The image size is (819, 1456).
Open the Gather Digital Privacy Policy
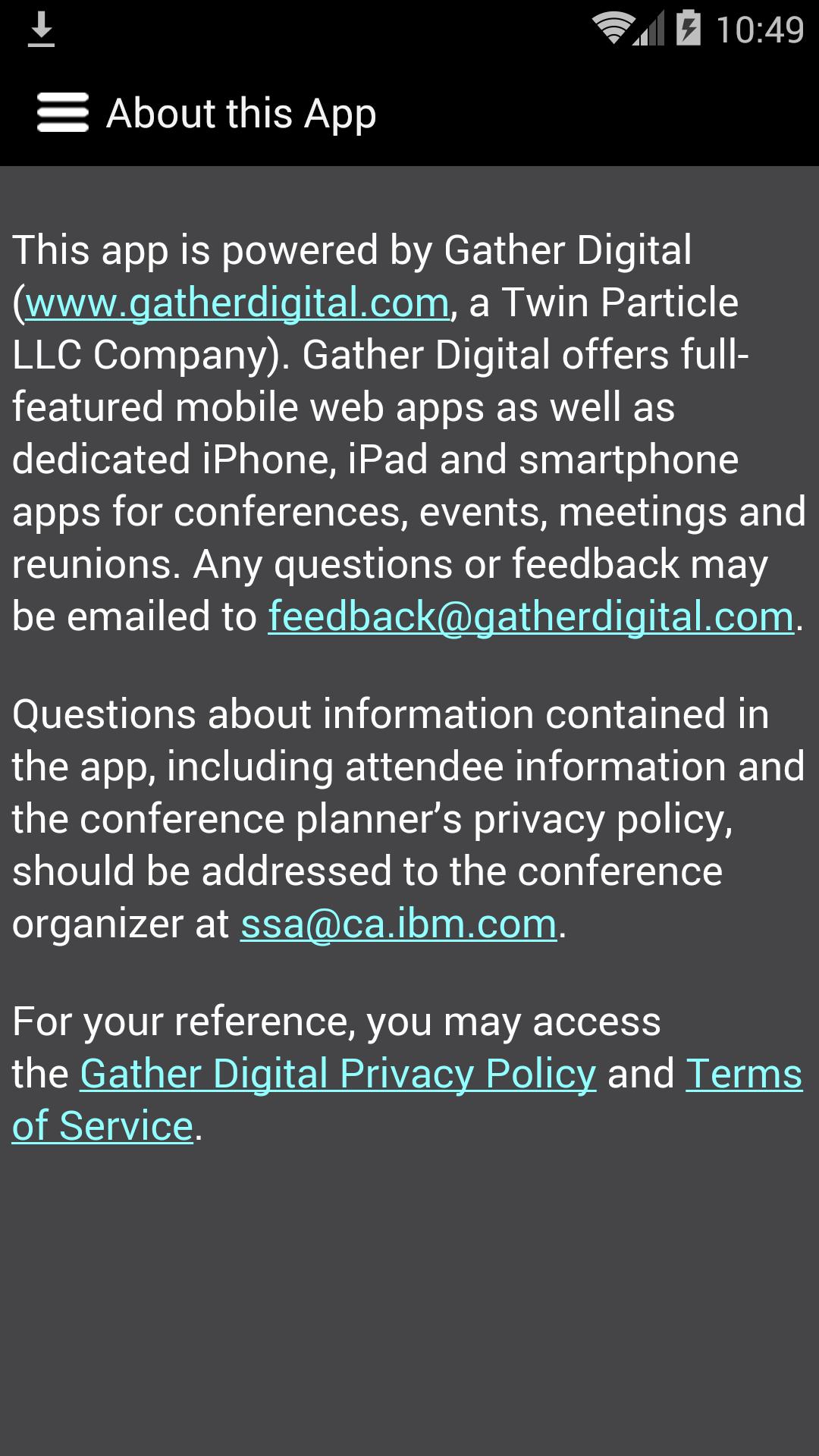coord(338,1075)
